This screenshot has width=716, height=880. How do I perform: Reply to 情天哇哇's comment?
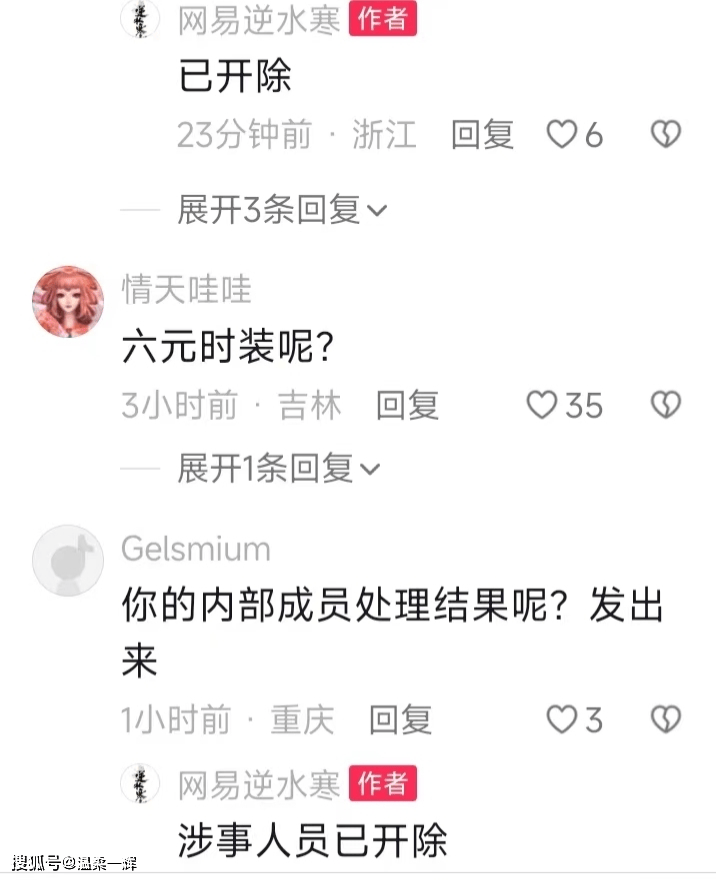click(407, 405)
